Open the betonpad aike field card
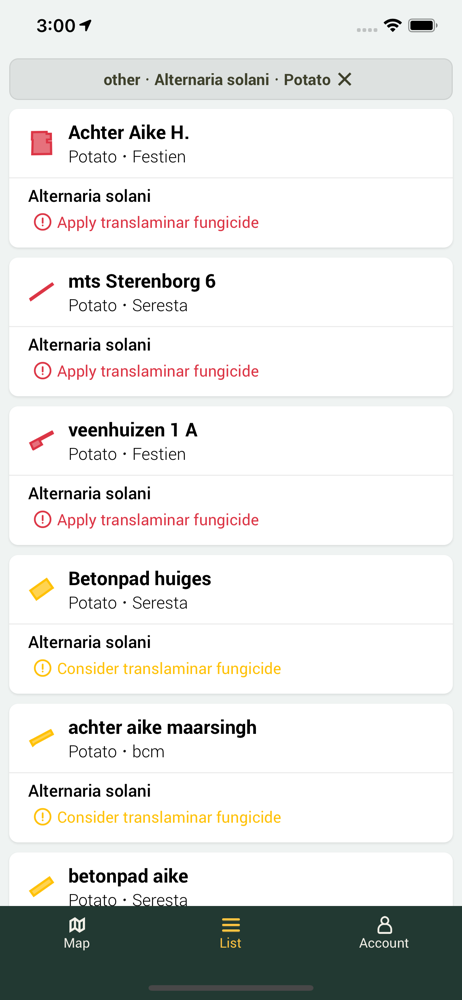 tap(231, 879)
